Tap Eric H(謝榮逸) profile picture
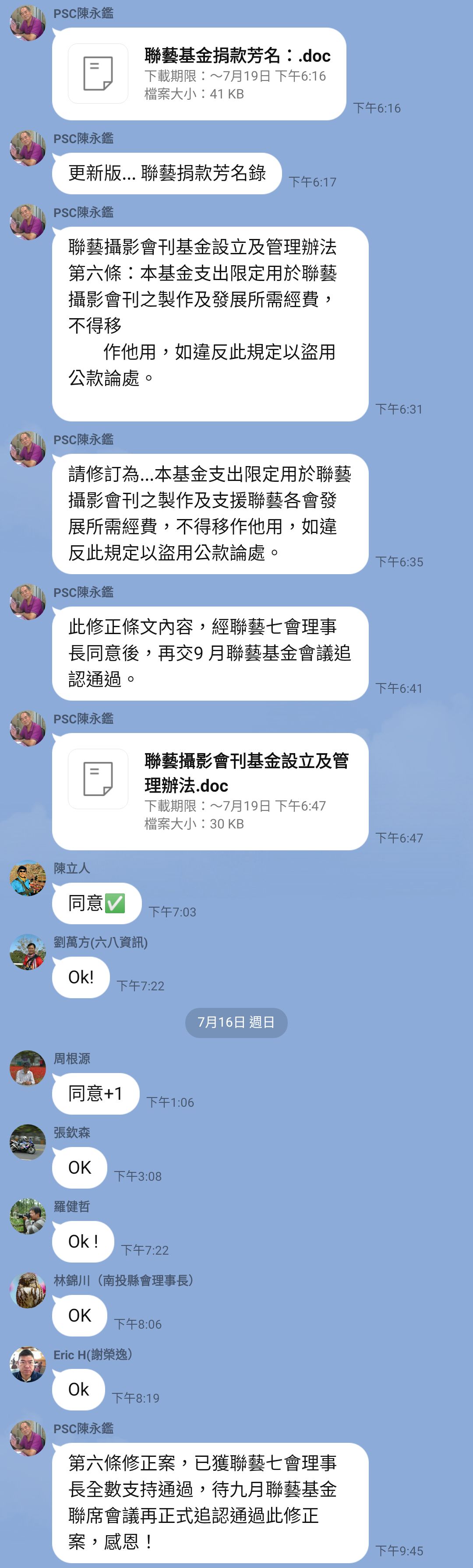Viewport: 473px width, 1568px height. [x=28, y=1364]
